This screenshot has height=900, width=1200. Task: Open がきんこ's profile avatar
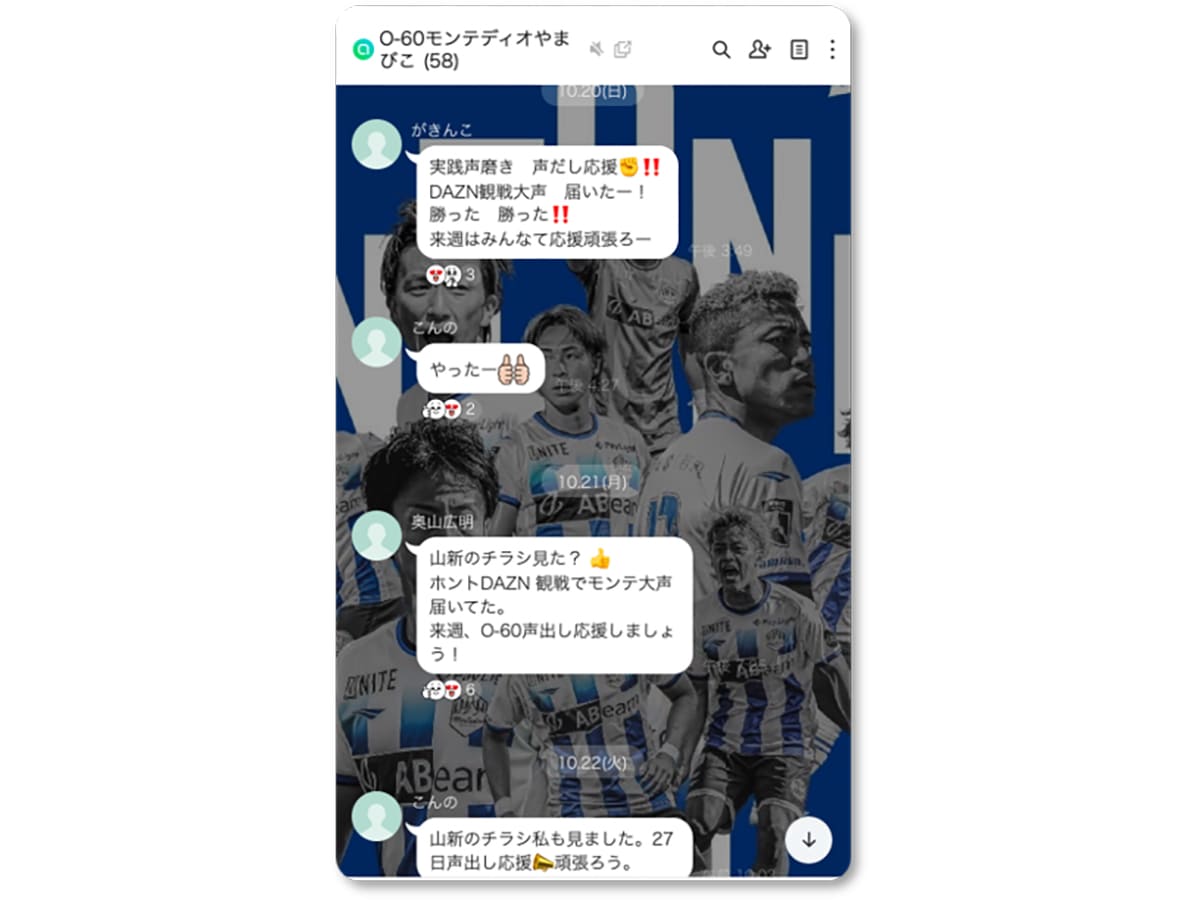pyautogui.click(x=377, y=144)
